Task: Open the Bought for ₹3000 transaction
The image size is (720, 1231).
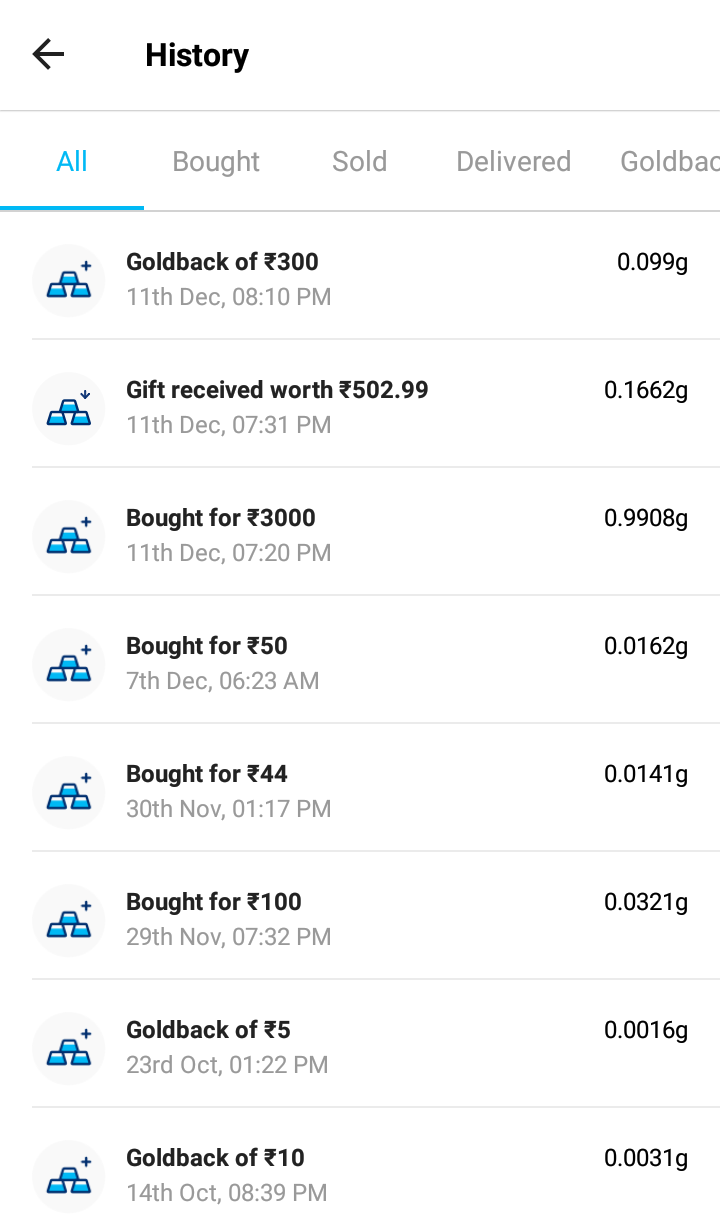Action: (360, 532)
